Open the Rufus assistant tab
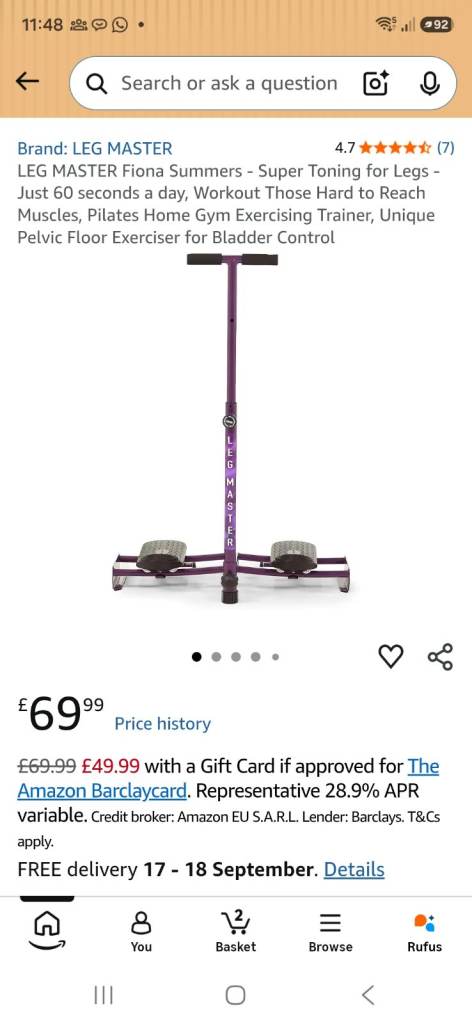 [424, 932]
